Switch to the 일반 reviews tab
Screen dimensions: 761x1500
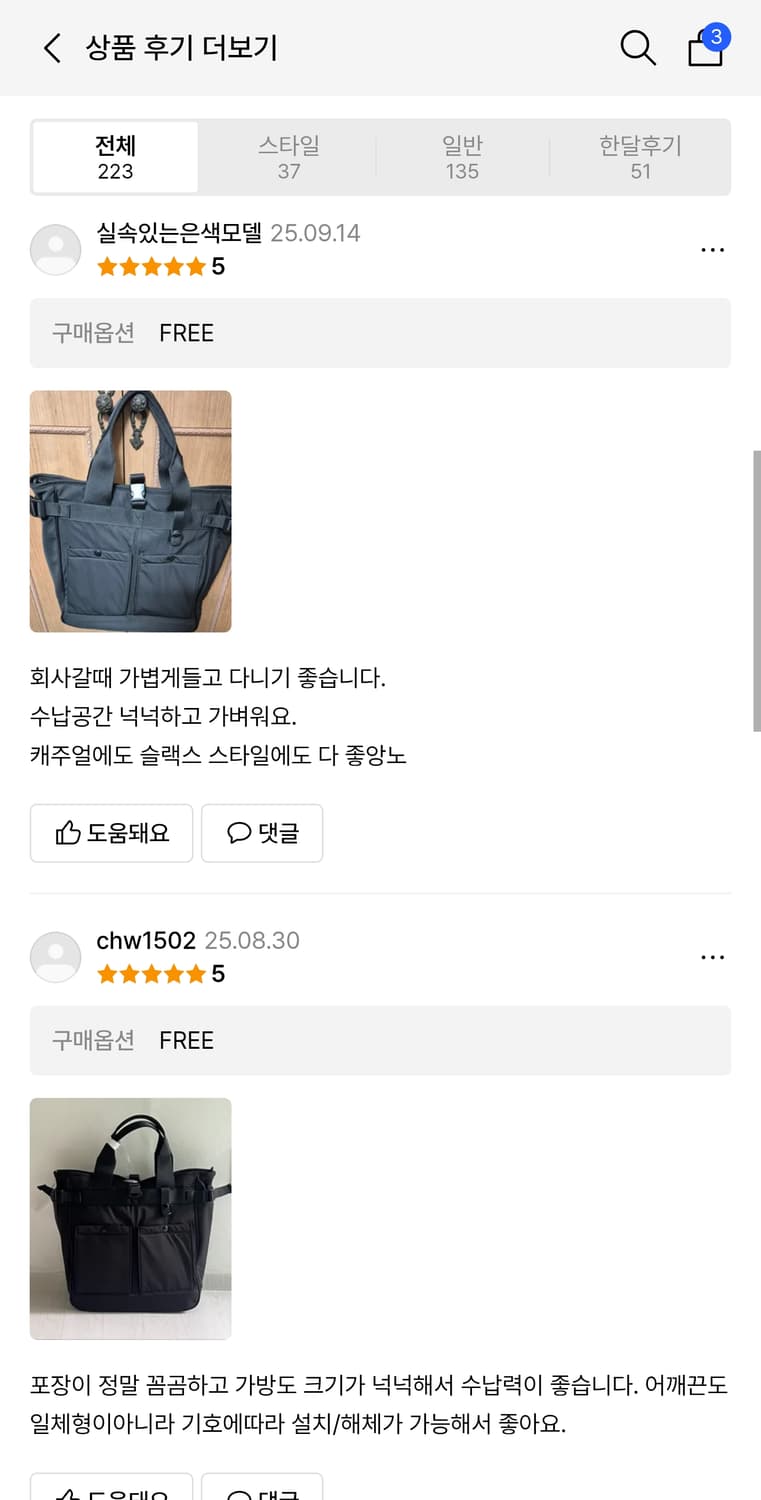(464, 157)
